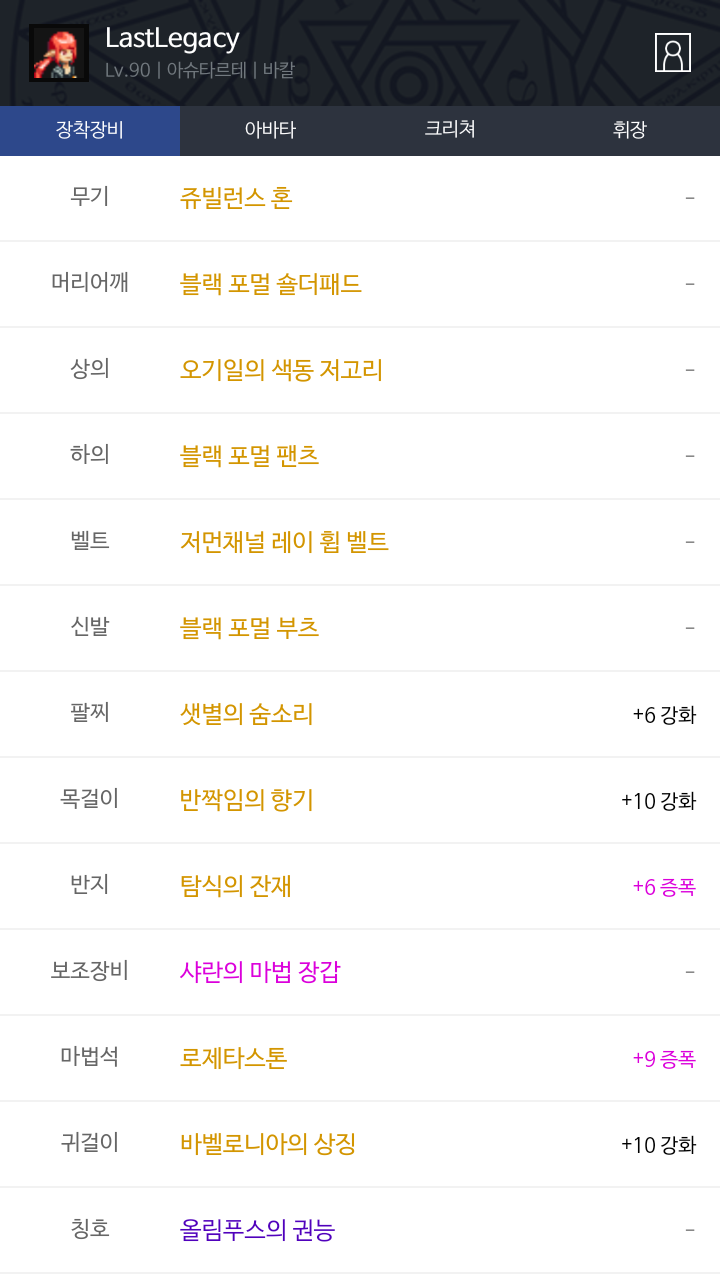Switch to the 아바타 tab
This screenshot has width=720, height=1280.
[270, 130]
